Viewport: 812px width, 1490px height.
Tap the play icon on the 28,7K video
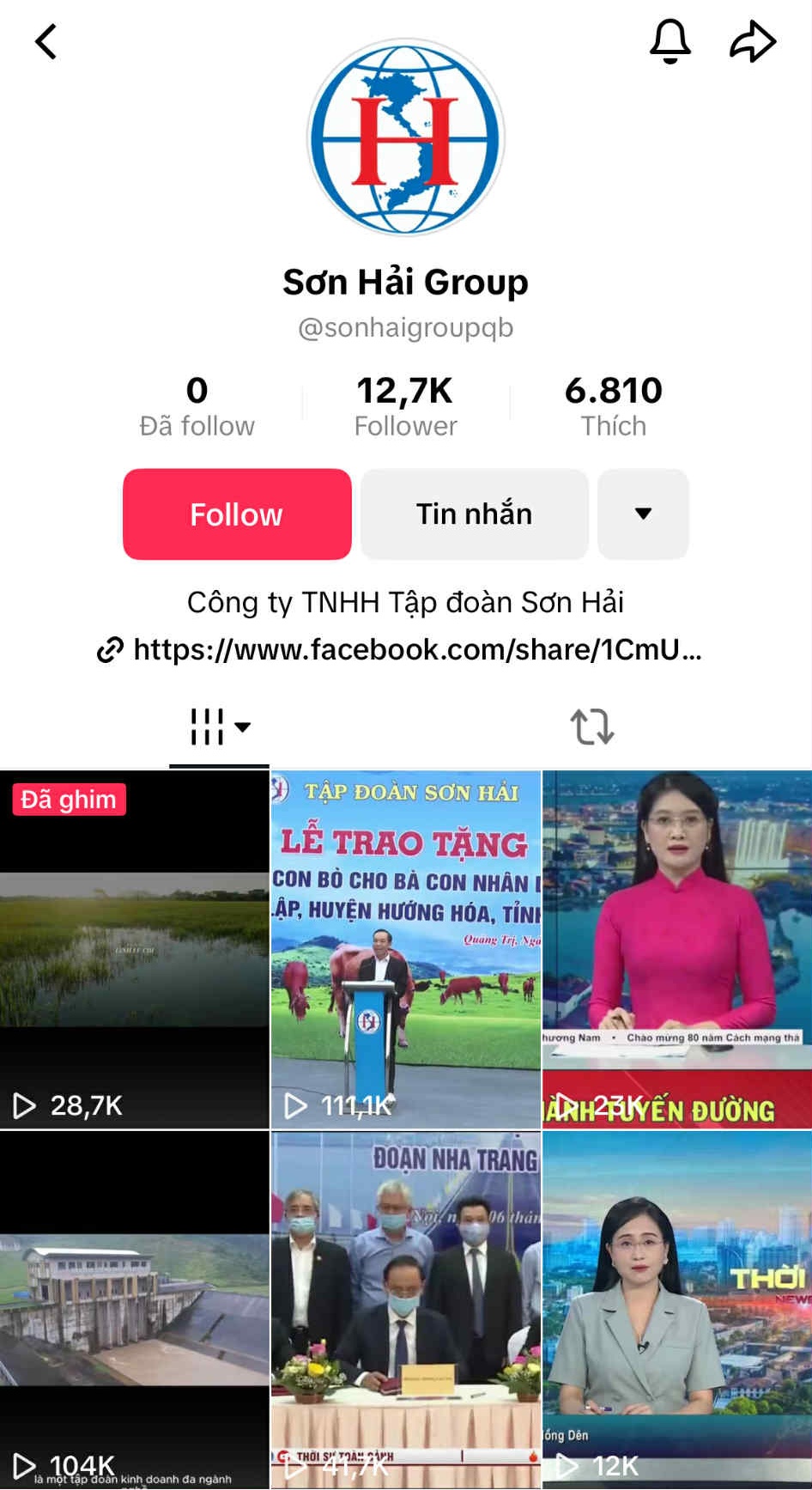point(24,1107)
